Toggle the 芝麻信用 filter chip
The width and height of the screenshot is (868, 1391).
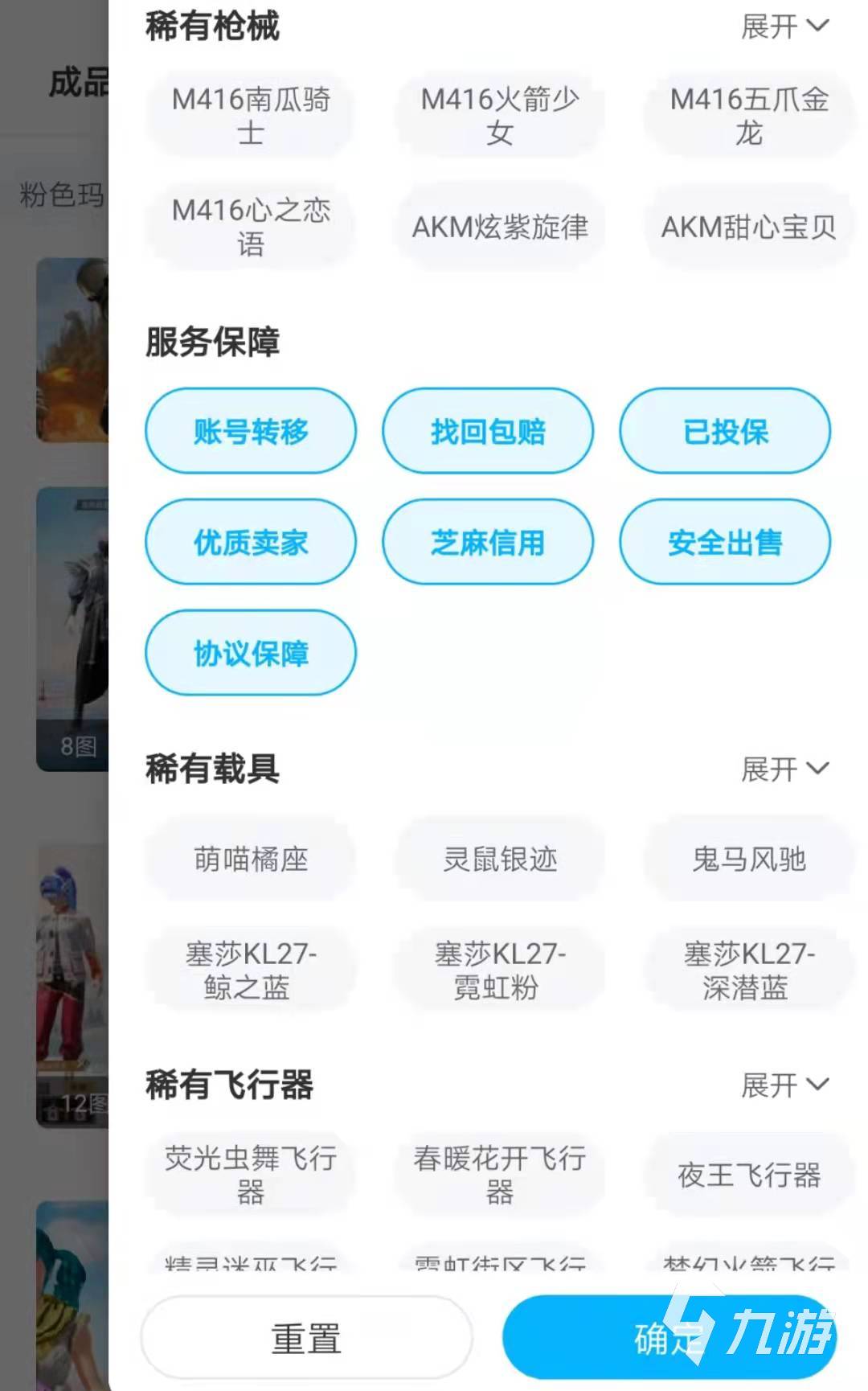click(488, 542)
